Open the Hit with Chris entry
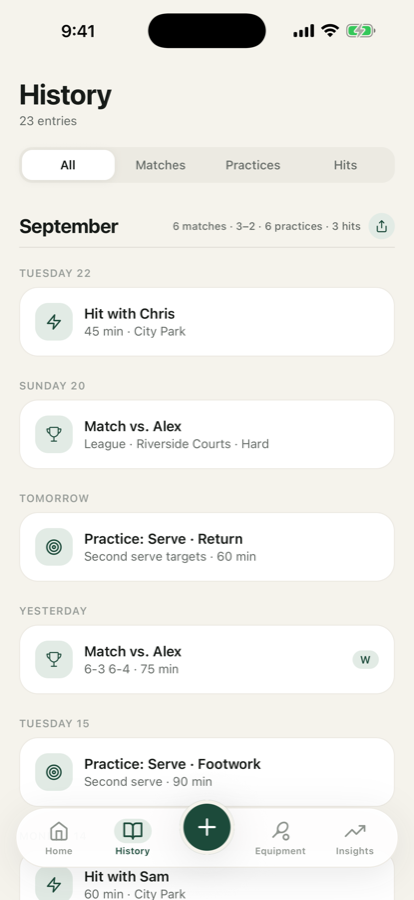This screenshot has height=900, width=414. tap(207, 322)
